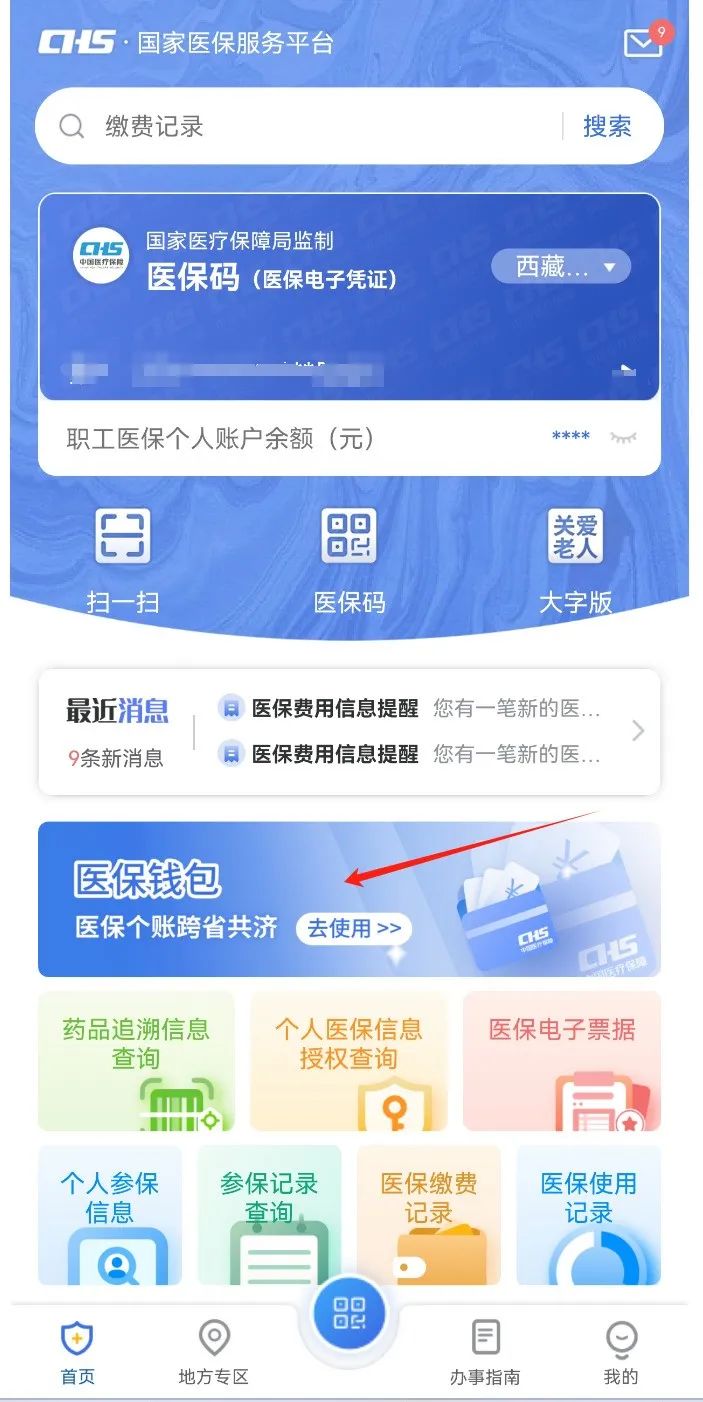703x1402 pixels.
Task: Tap the 搜索 button
Action: (607, 126)
